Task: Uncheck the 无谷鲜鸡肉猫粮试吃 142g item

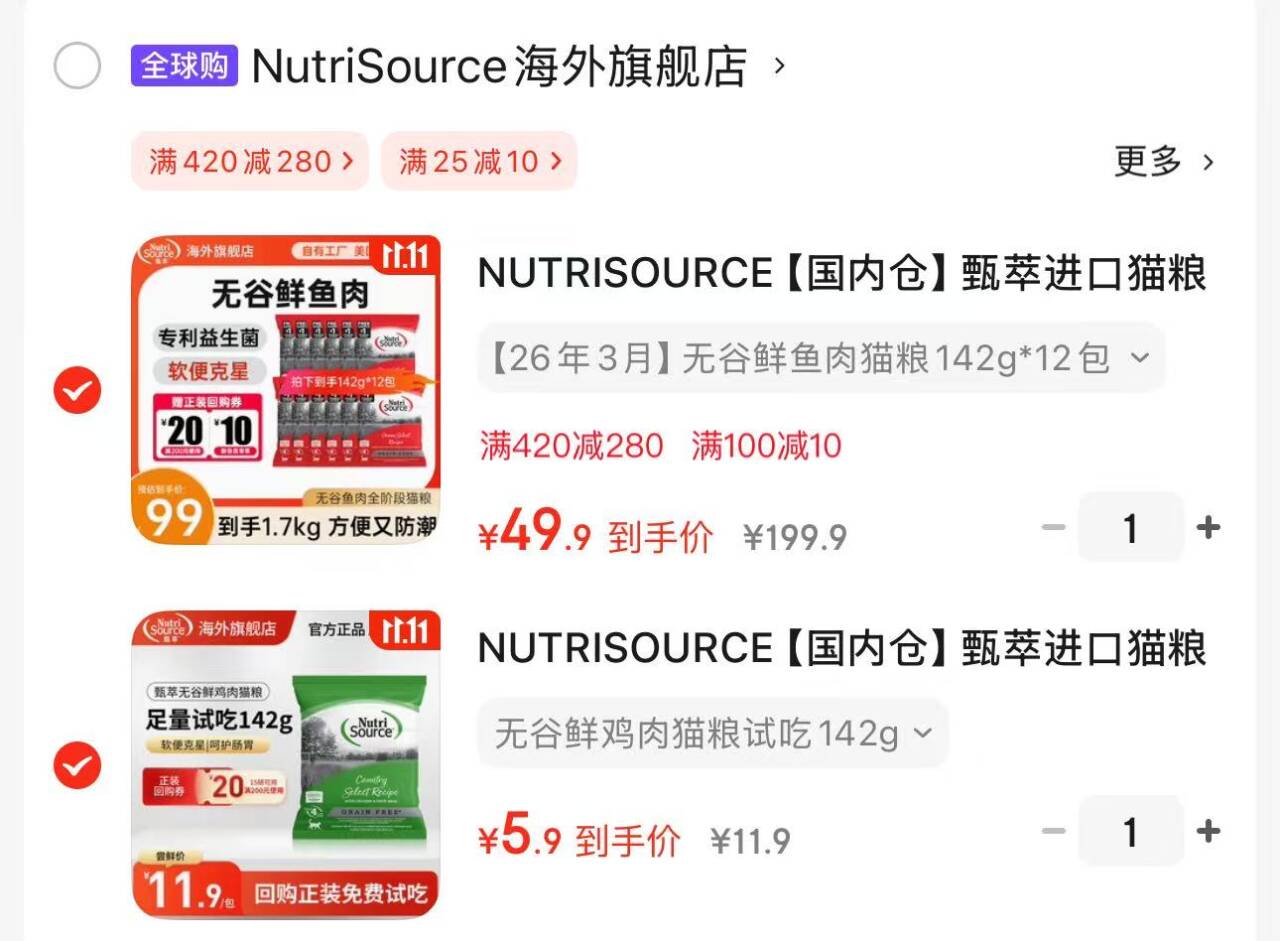Action: coord(77,766)
